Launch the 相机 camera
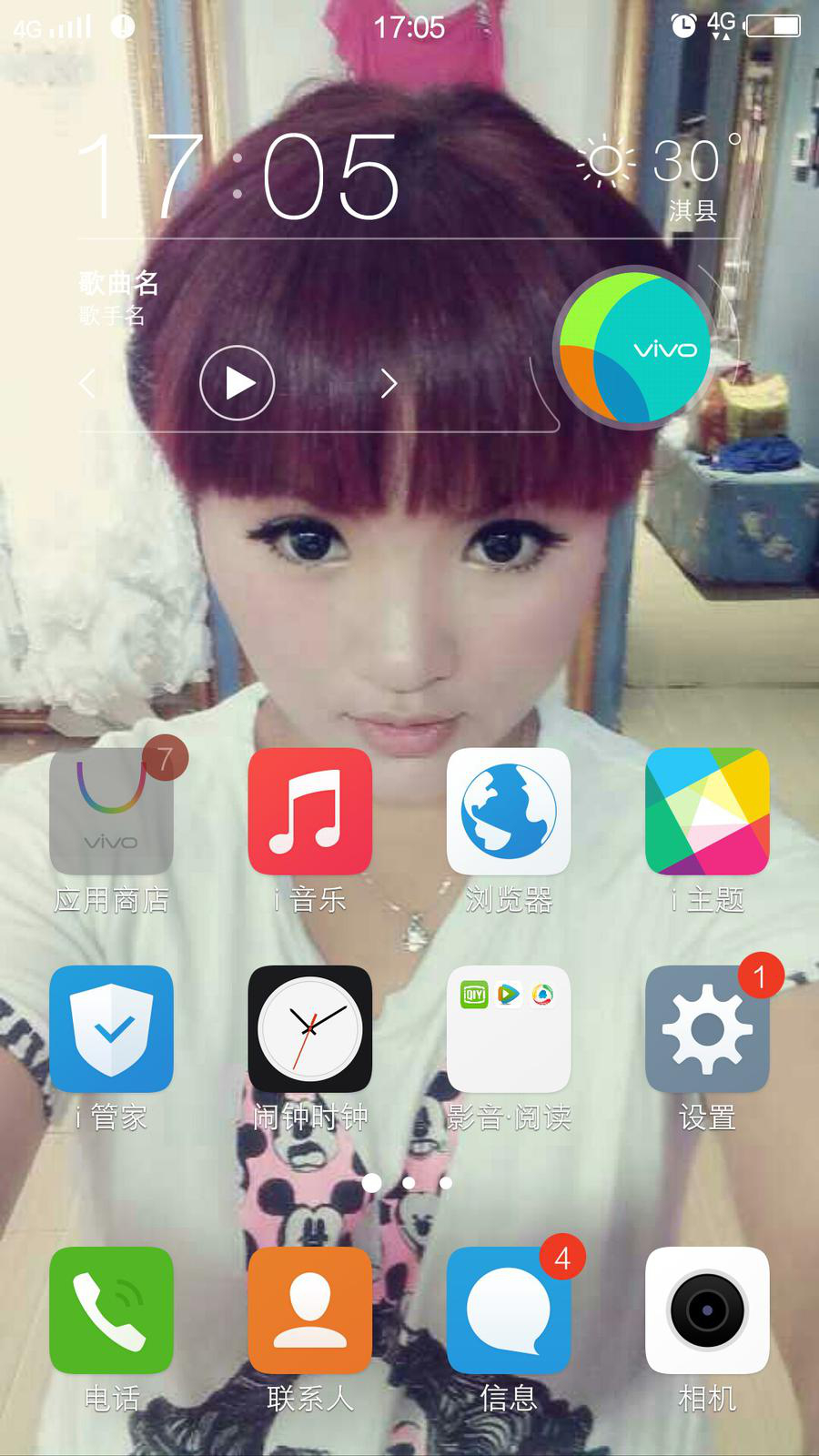The image size is (819, 1456). pyautogui.click(x=707, y=1310)
